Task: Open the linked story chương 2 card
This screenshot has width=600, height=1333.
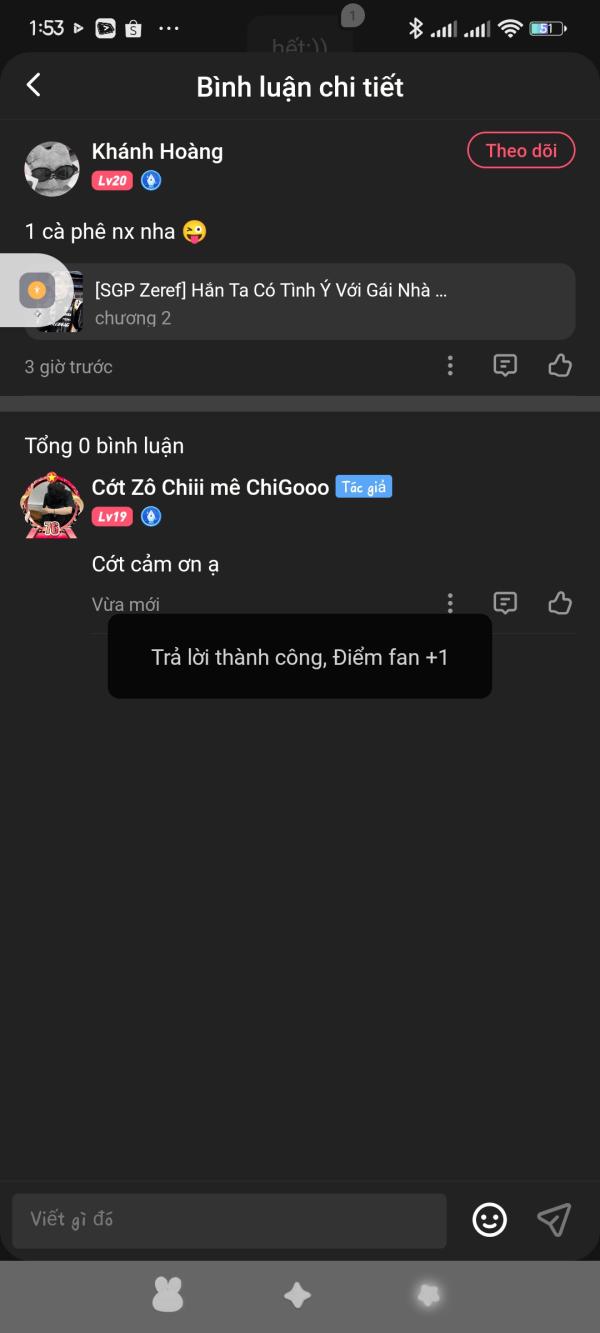Action: coord(300,302)
